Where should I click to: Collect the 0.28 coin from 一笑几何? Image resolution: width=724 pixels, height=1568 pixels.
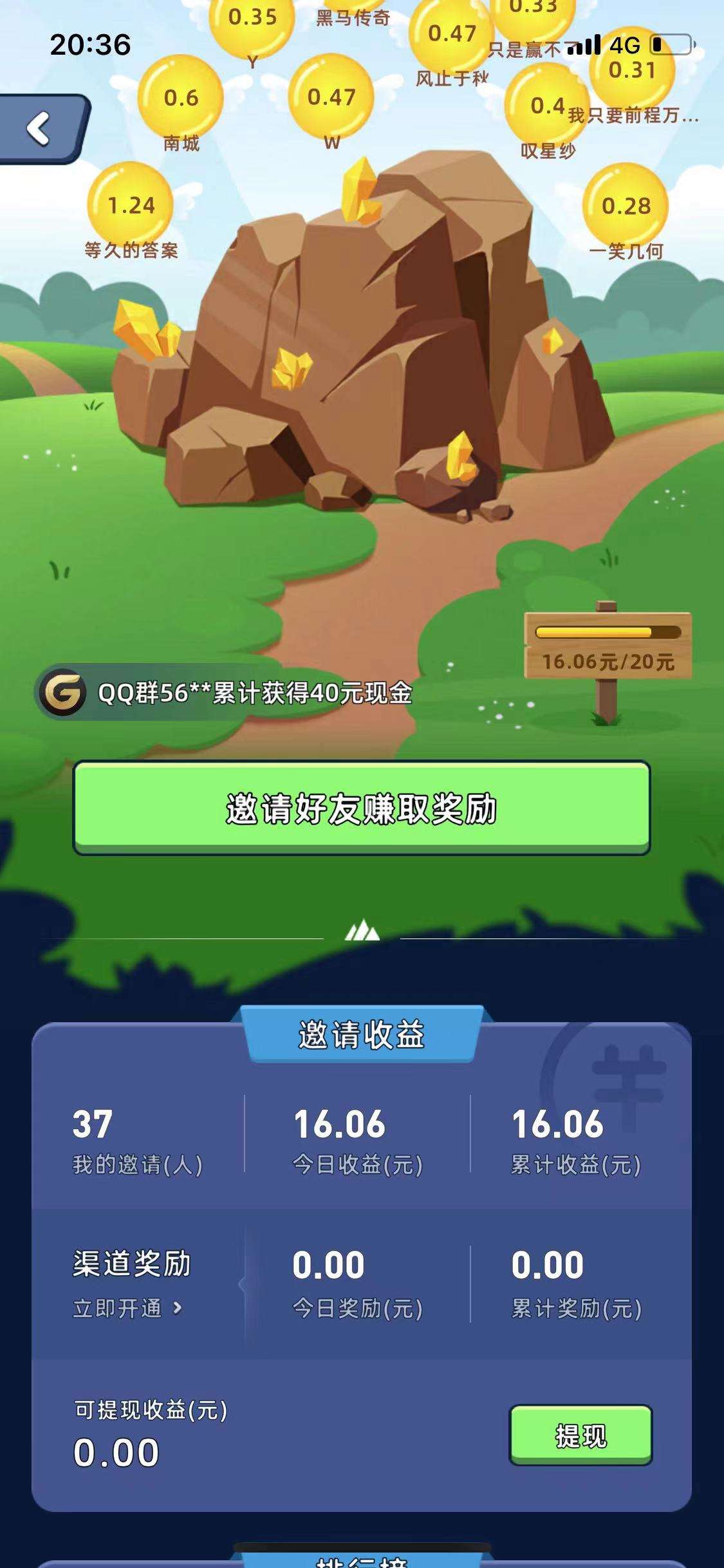coord(625,206)
